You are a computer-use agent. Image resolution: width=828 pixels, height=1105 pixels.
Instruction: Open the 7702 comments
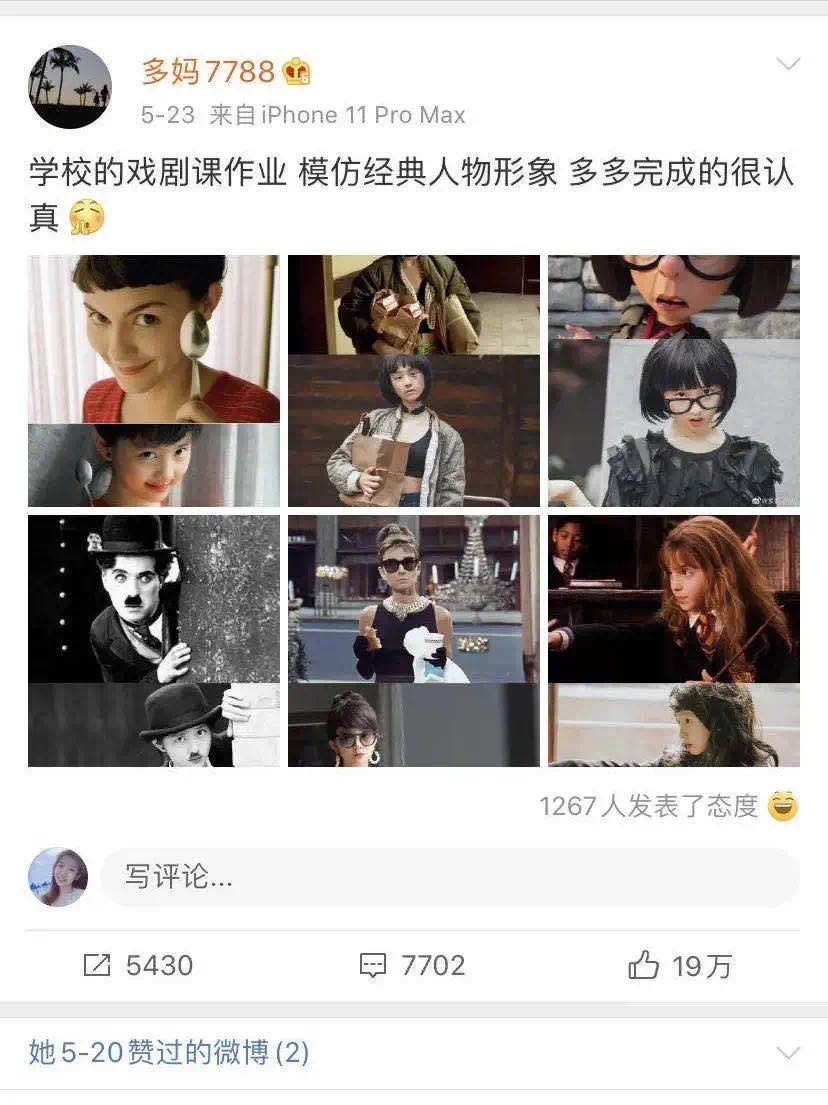point(412,965)
